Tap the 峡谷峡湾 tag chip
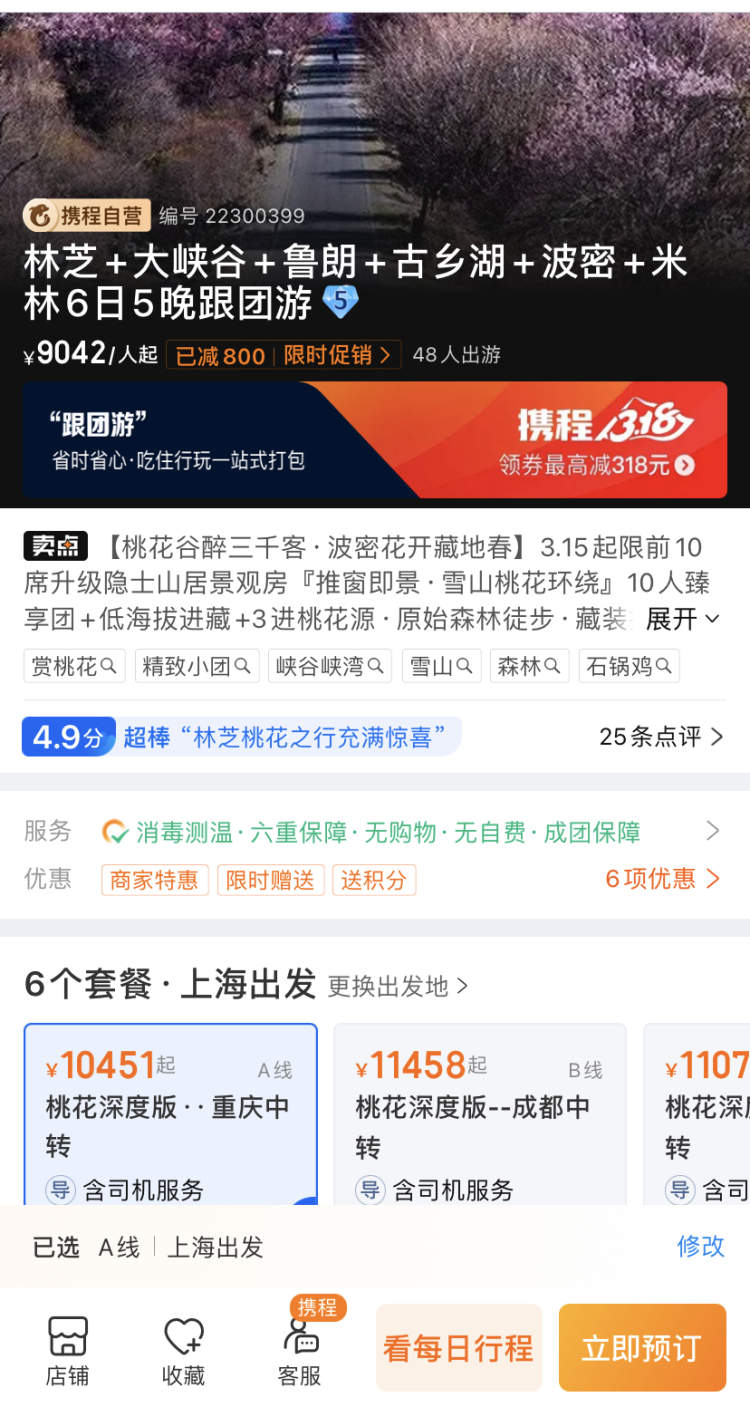This screenshot has width=750, height=1407. [x=330, y=666]
